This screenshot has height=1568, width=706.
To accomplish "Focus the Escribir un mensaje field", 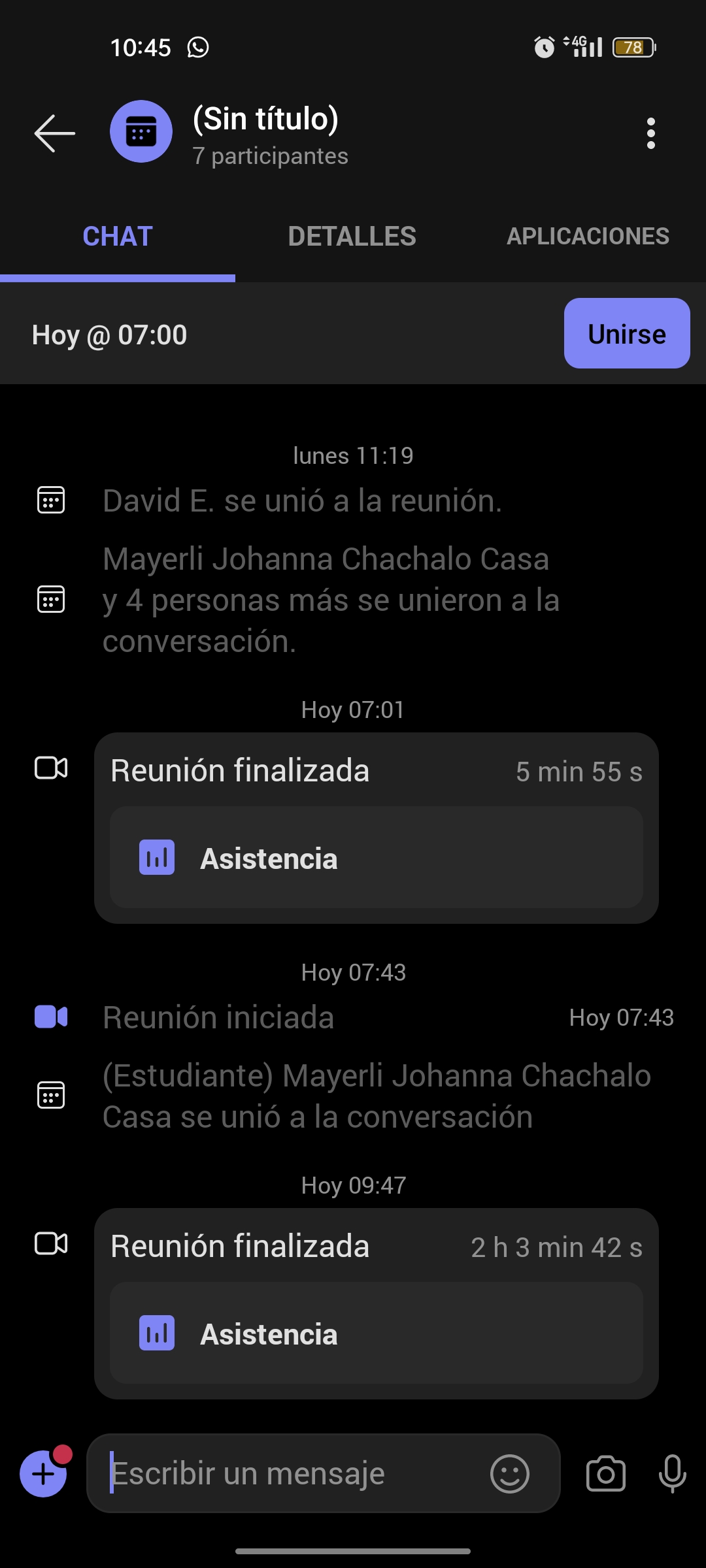I will (294, 1474).
